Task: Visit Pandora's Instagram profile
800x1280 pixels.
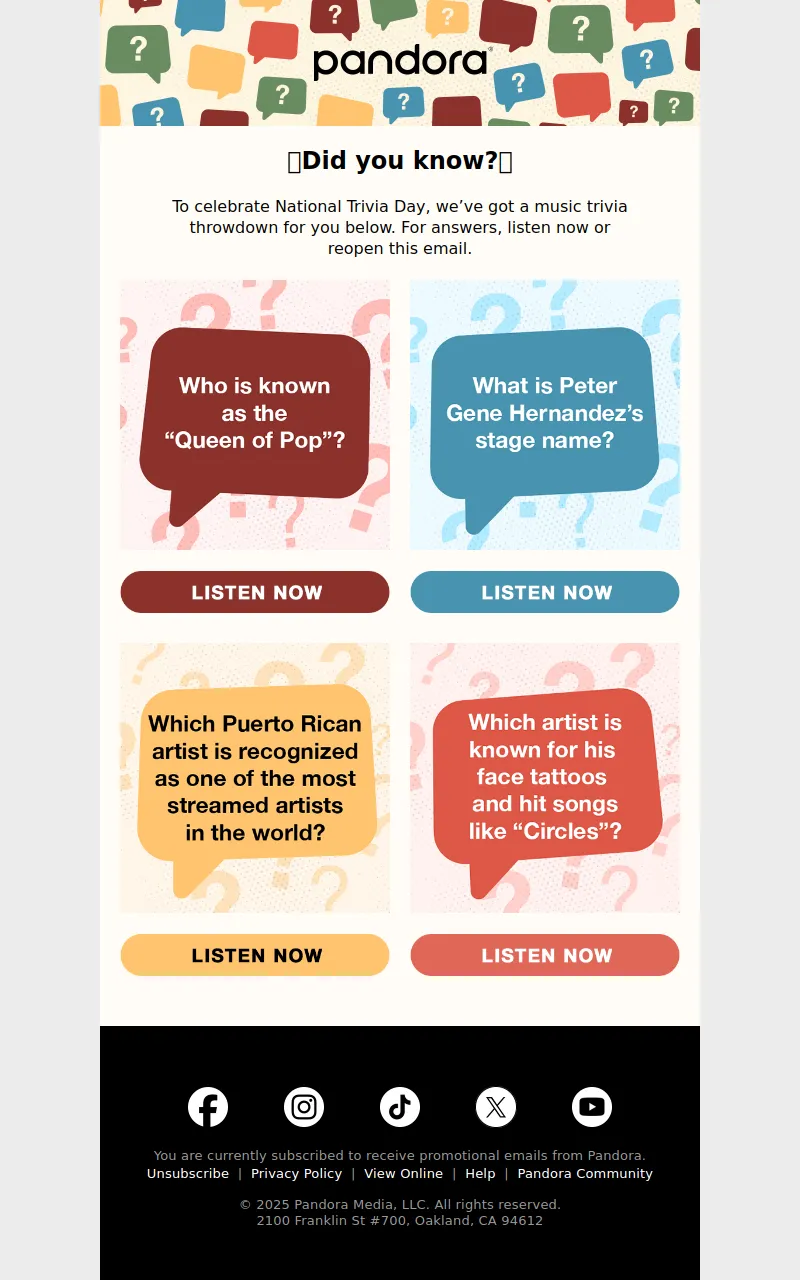Action: pos(304,1107)
